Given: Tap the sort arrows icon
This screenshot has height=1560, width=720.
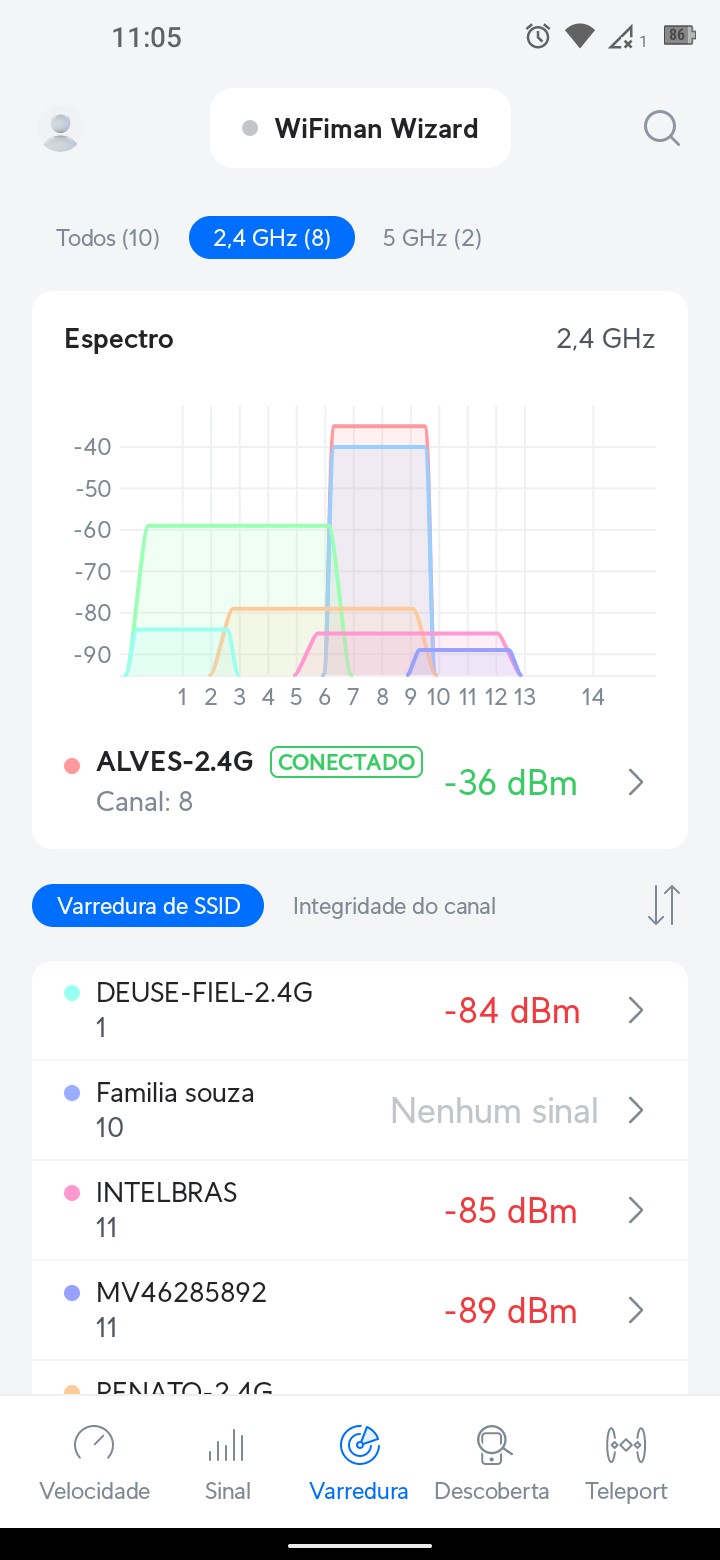Looking at the screenshot, I should [663, 905].
